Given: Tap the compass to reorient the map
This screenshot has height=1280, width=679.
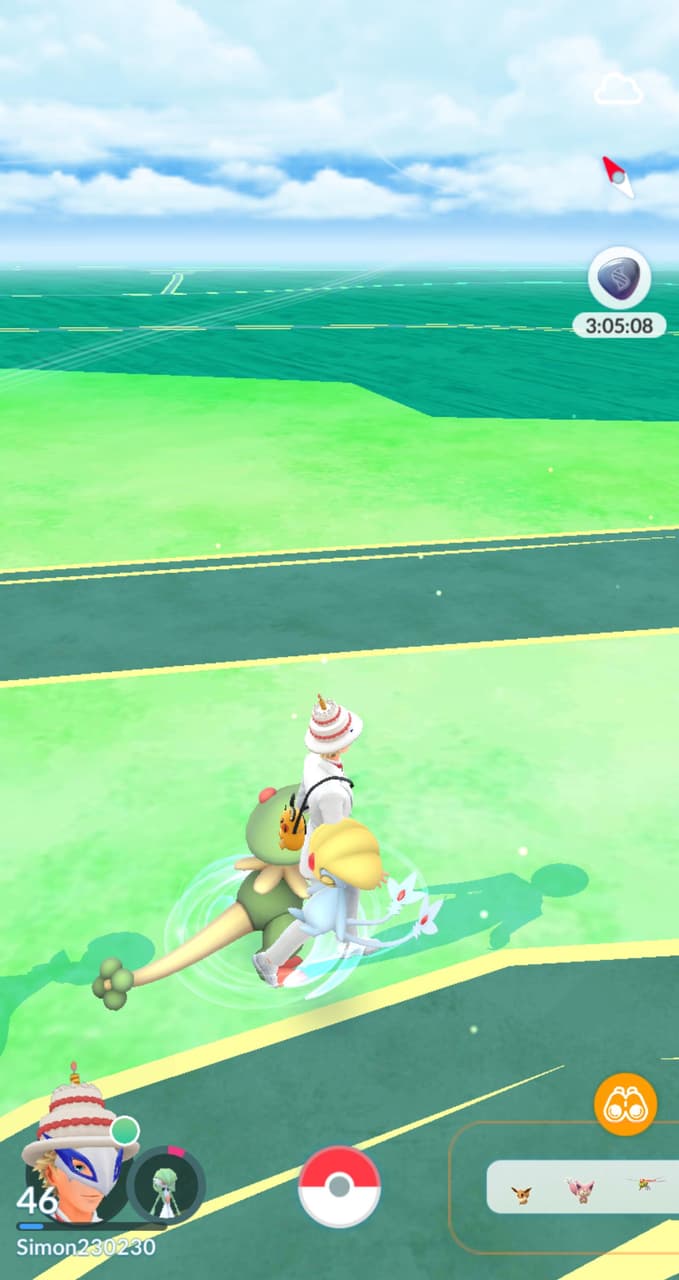Looking at the screenshot, I should (x=618, y=176).
